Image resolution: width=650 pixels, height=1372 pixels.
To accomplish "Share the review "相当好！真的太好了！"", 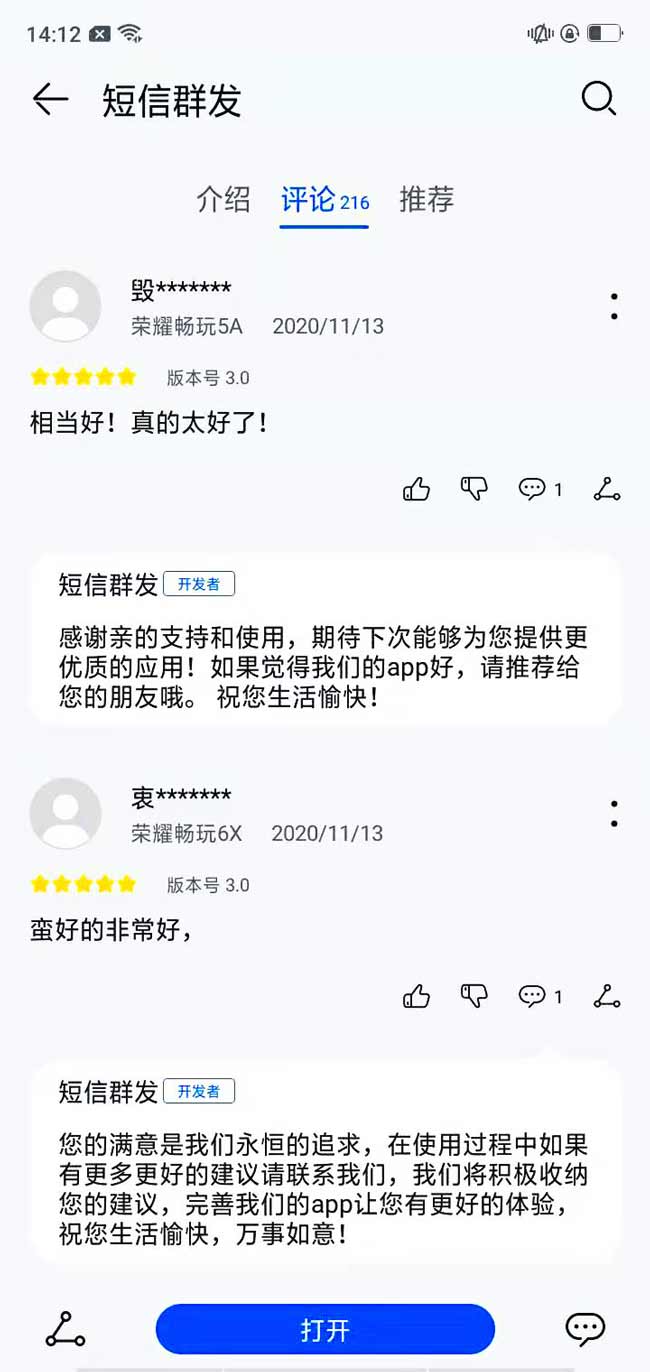I will 606,489.
